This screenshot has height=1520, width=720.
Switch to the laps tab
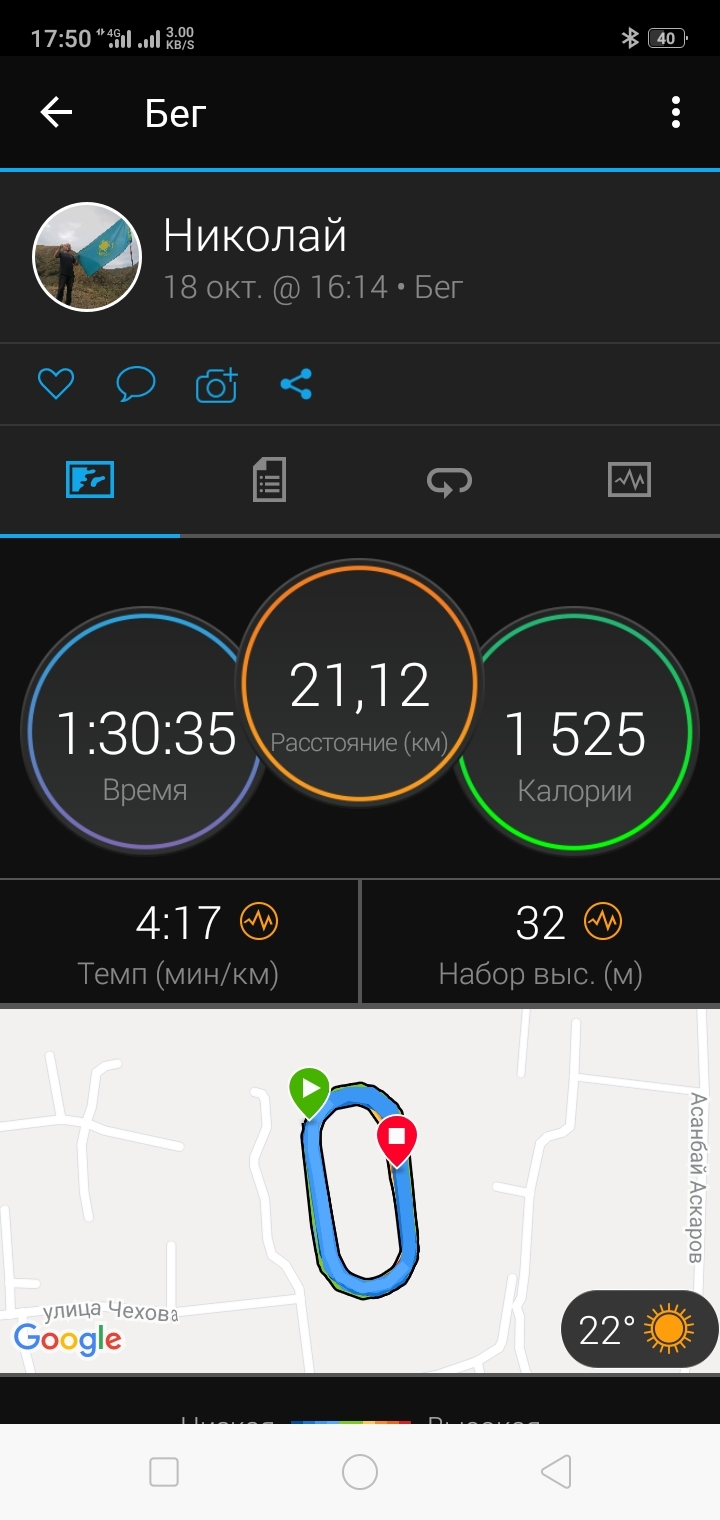click(x=449, y=480)
